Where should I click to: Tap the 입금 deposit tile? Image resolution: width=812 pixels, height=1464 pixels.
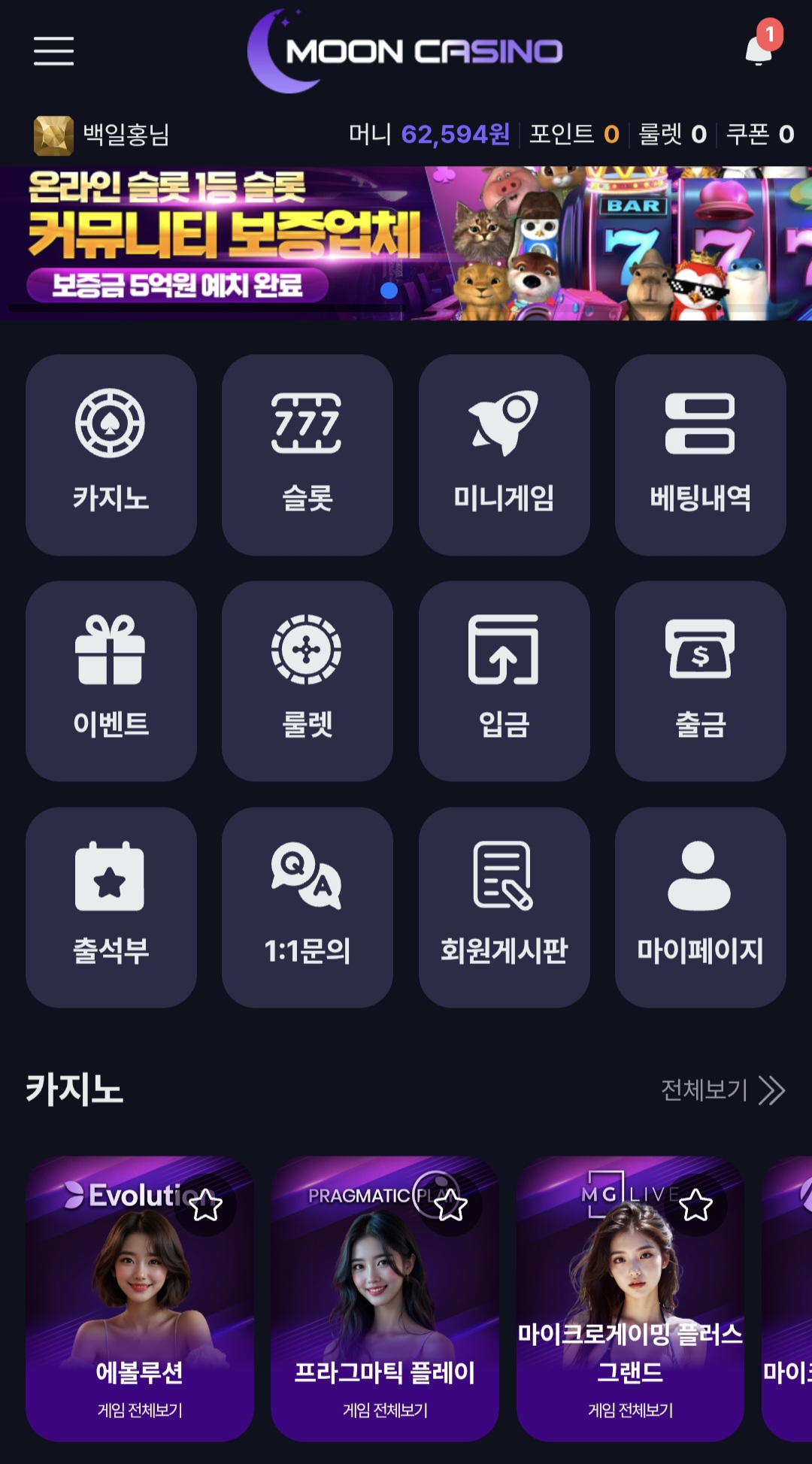pyautogui.click(x=504, y=680)
